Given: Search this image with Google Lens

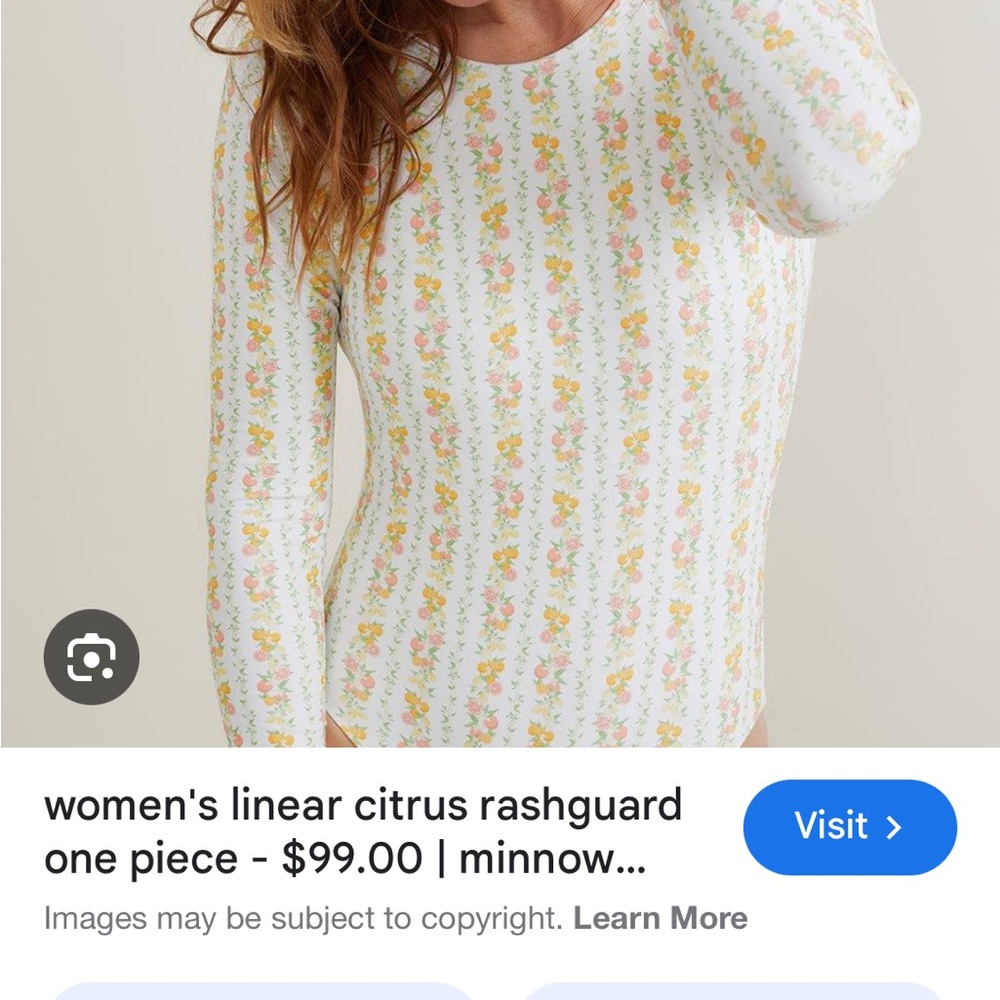Looking at the screenshot, I should point(91,657).
